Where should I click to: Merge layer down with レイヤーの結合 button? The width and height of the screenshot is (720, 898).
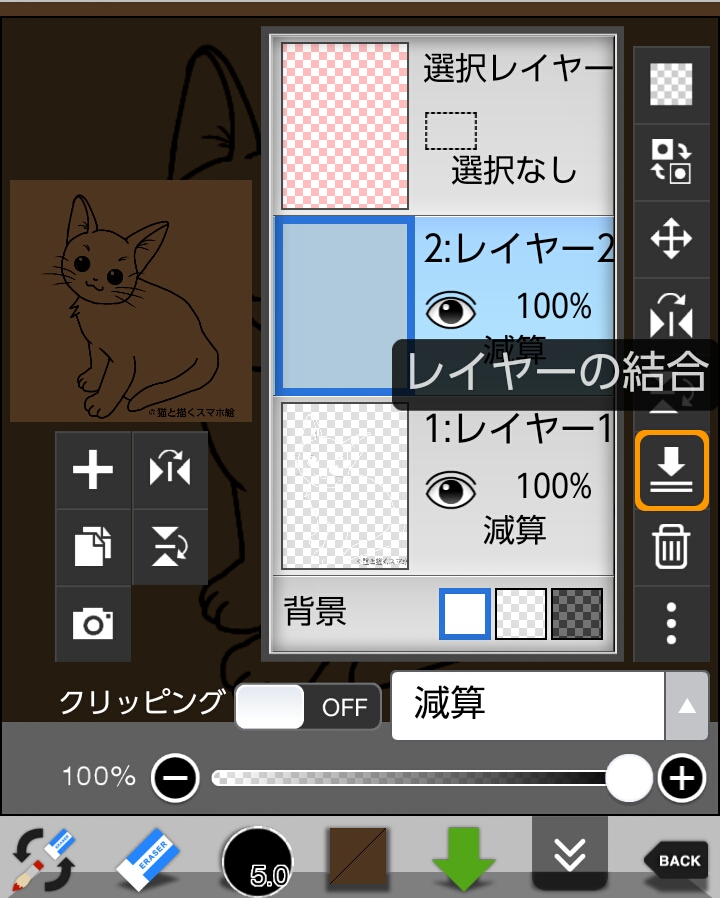coord(672,470)
